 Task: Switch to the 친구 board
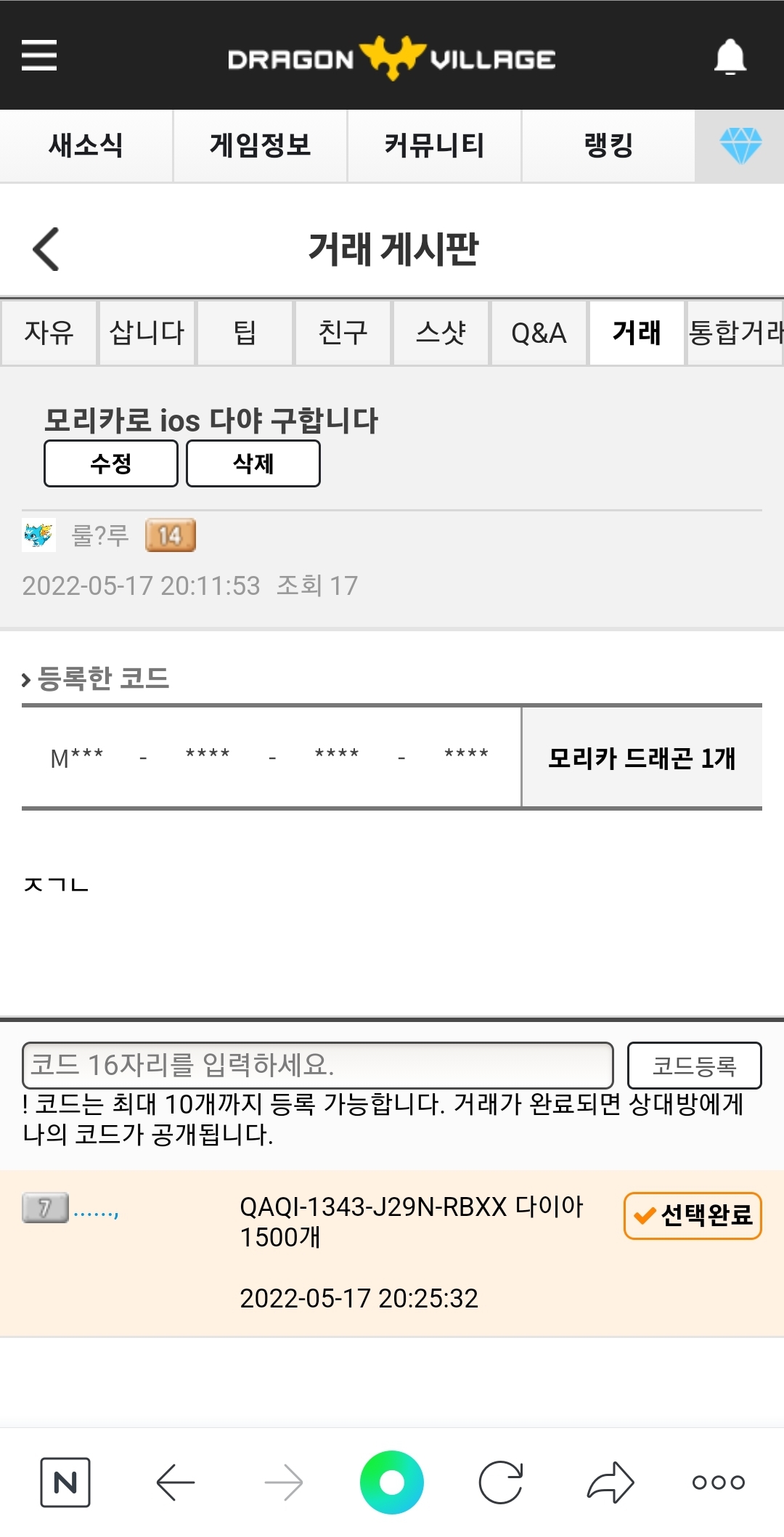click(343, 333)
